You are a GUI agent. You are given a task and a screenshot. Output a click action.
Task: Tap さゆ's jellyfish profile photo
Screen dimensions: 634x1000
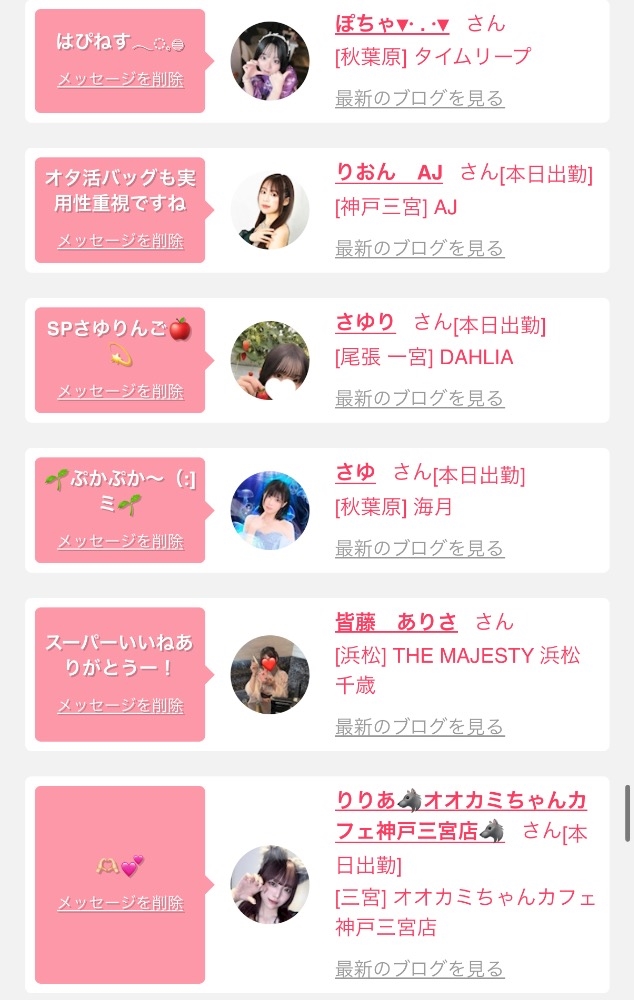[x=270, y=511]
